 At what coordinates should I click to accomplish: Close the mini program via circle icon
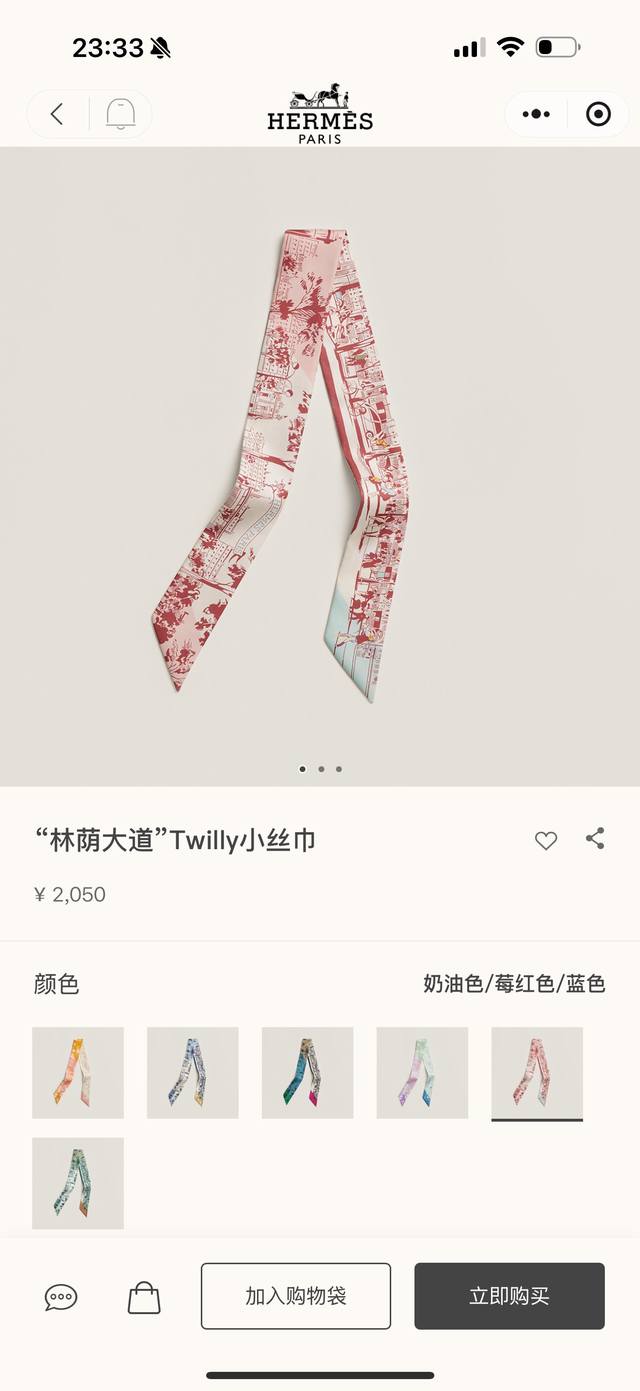(598, 114)
